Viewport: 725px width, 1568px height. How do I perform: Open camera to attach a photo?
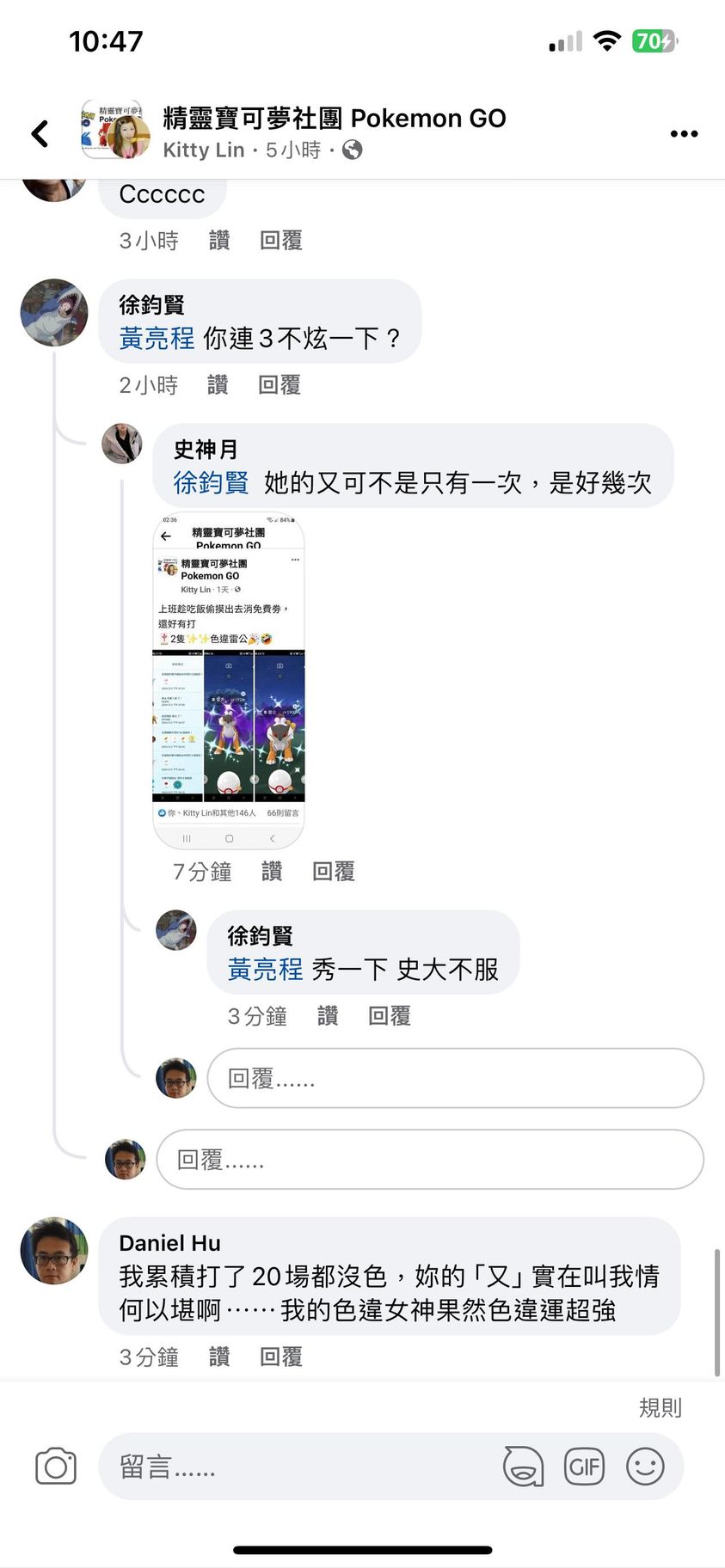pyautogui.click(x=56, y=1467)
